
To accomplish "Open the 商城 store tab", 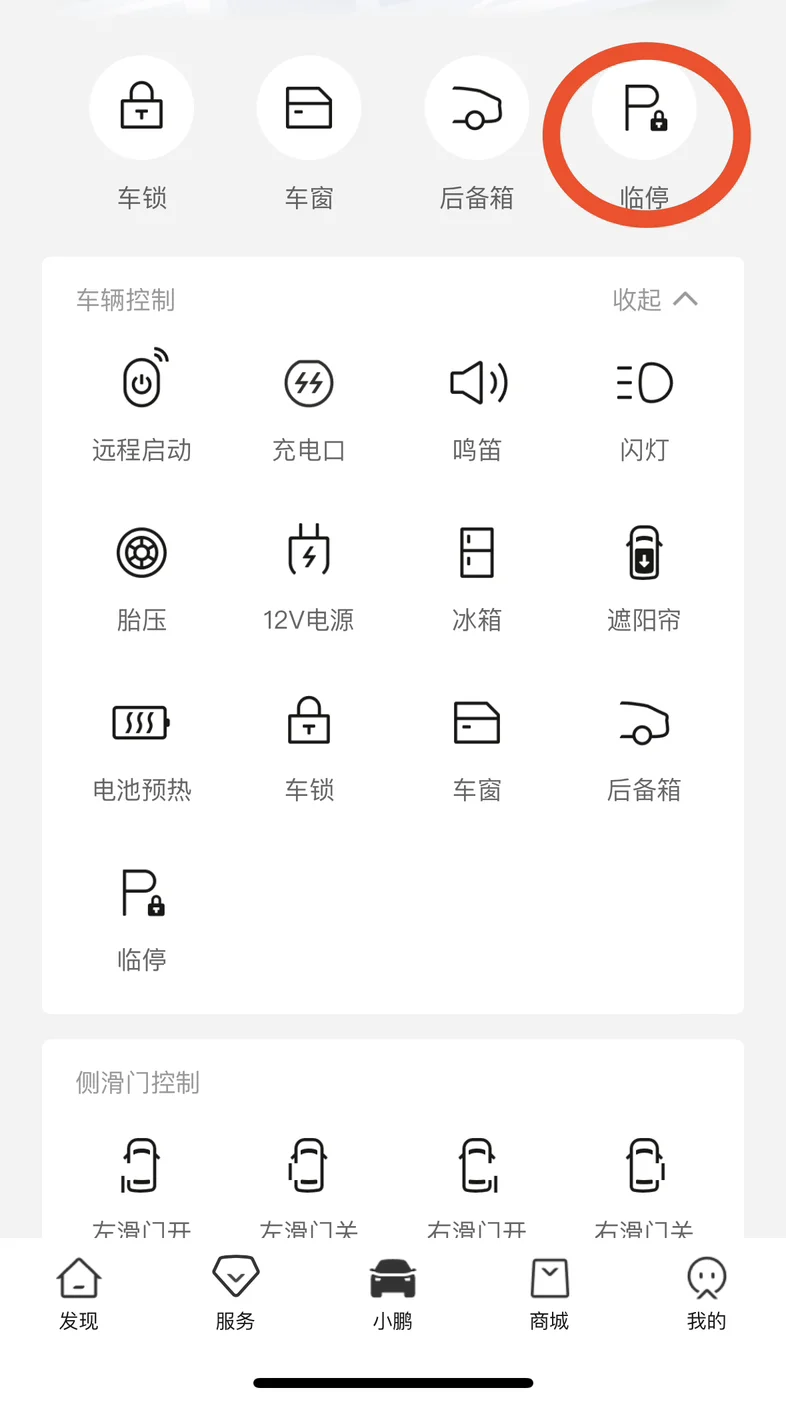I will pos(549,1295).
